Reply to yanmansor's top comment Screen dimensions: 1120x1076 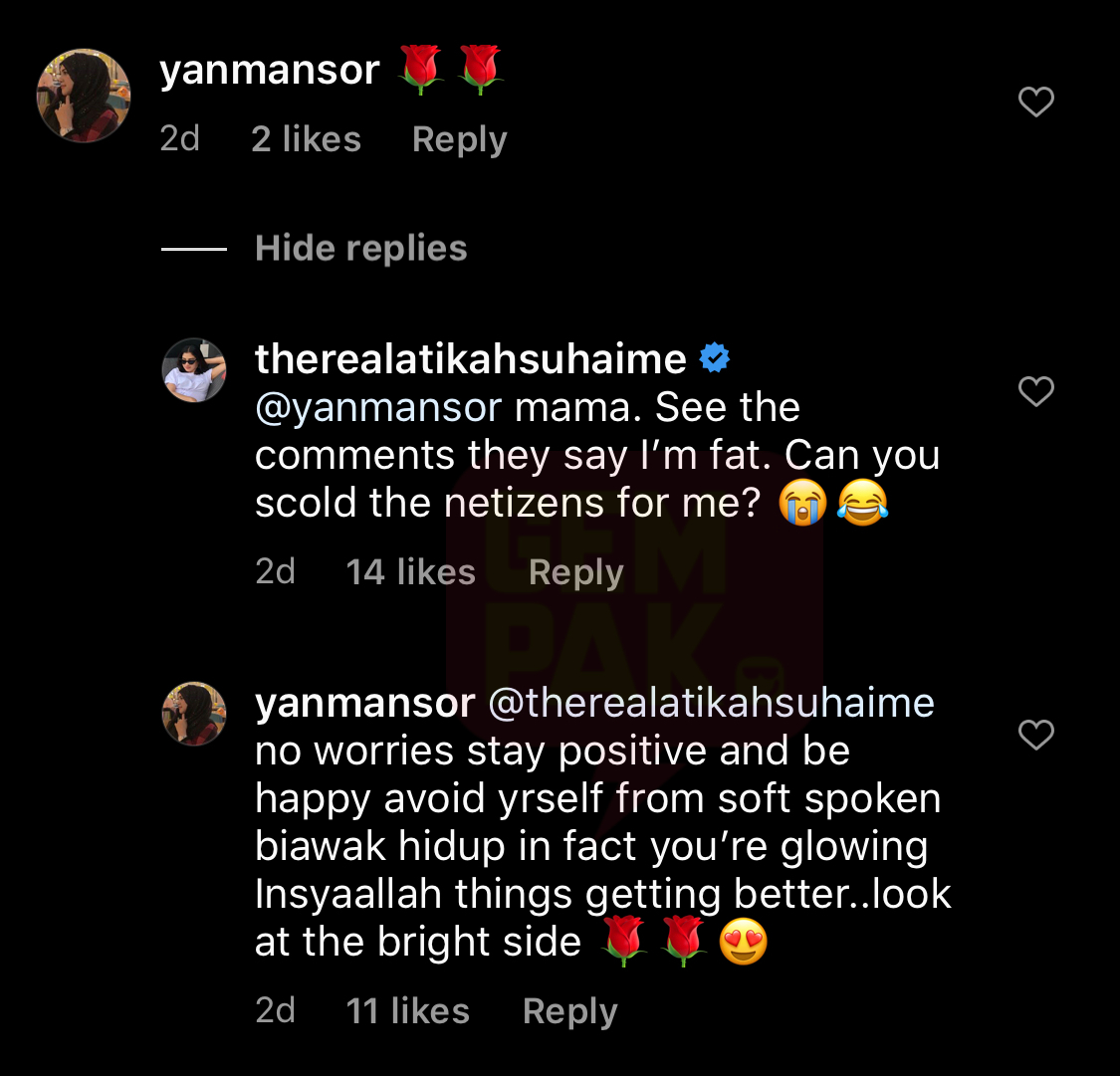459,139
